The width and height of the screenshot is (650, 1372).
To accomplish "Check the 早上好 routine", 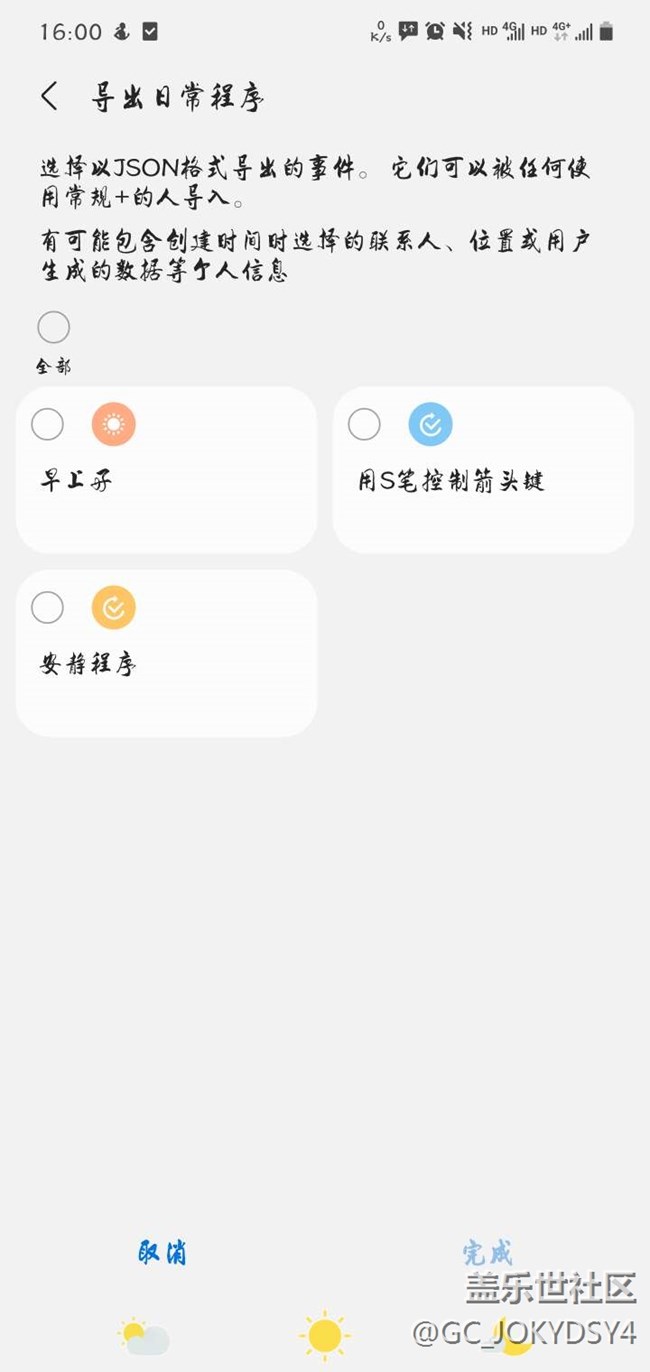I will pos(48,424).
